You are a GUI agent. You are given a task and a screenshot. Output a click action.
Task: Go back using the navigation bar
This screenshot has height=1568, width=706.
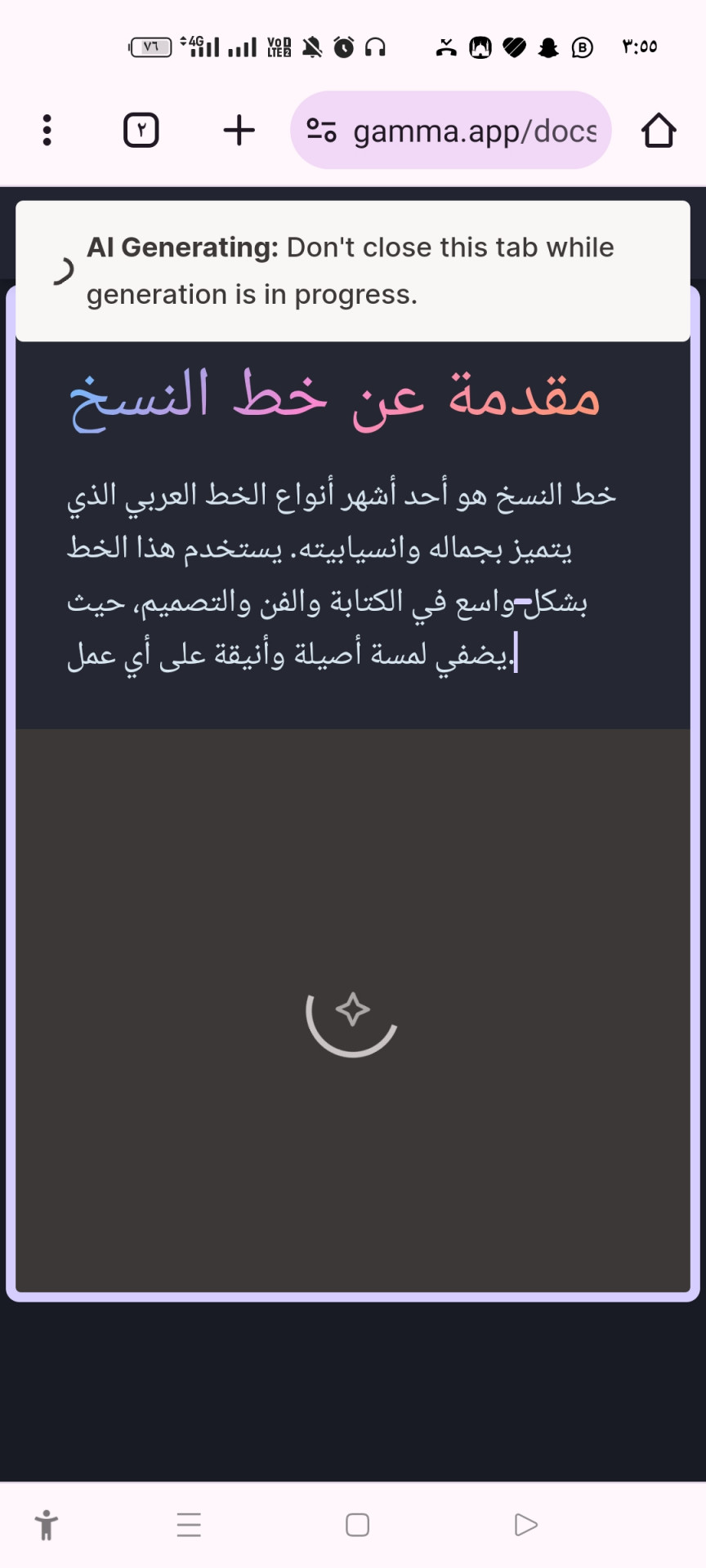coord(526,1525)
